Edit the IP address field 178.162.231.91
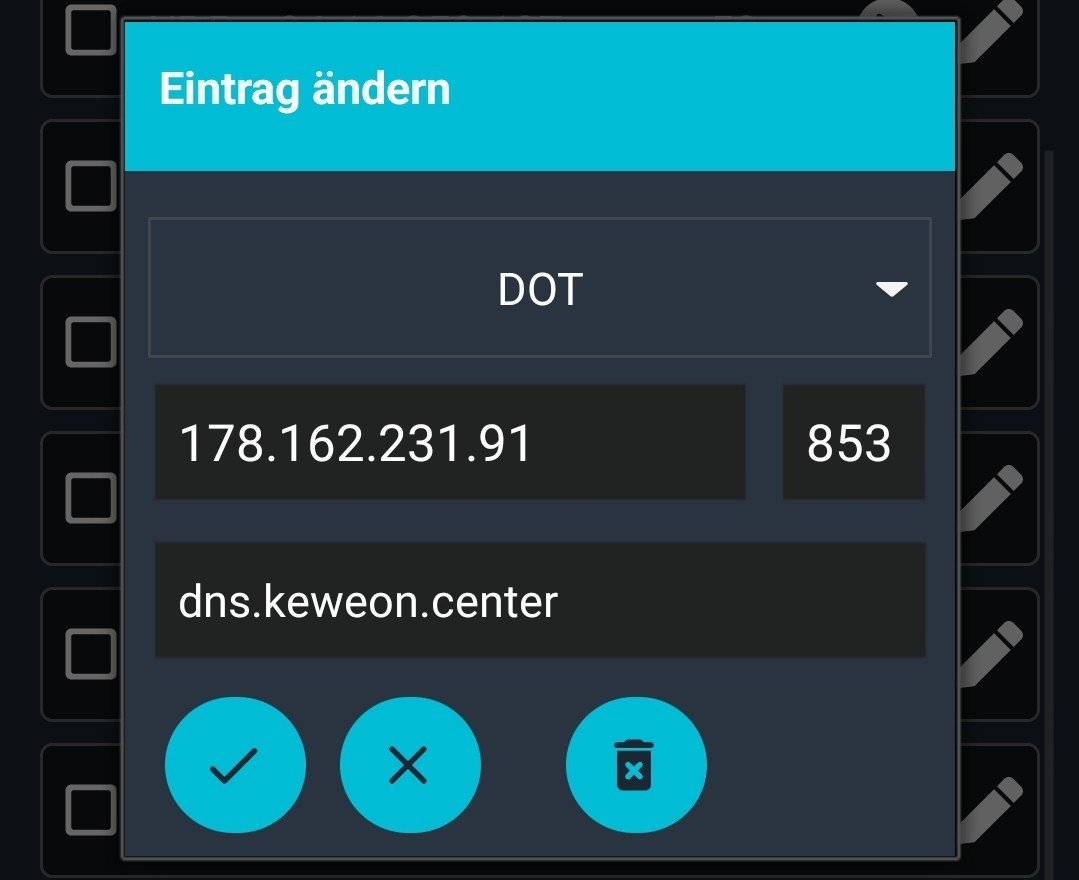 [449, 442]
